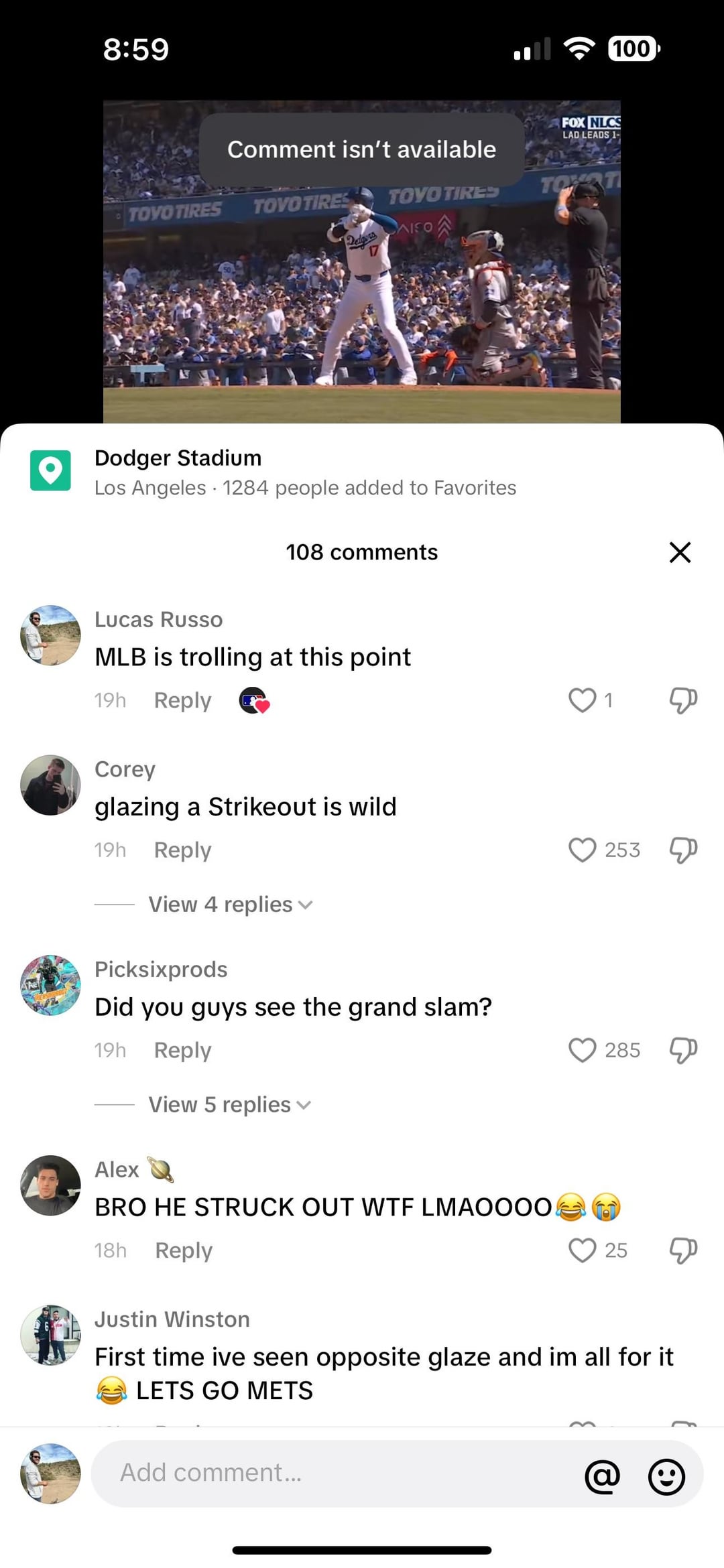Like Picksixprods' grand slam comment
Viewport: 724px width, 1568px height.
[582, 1050]
